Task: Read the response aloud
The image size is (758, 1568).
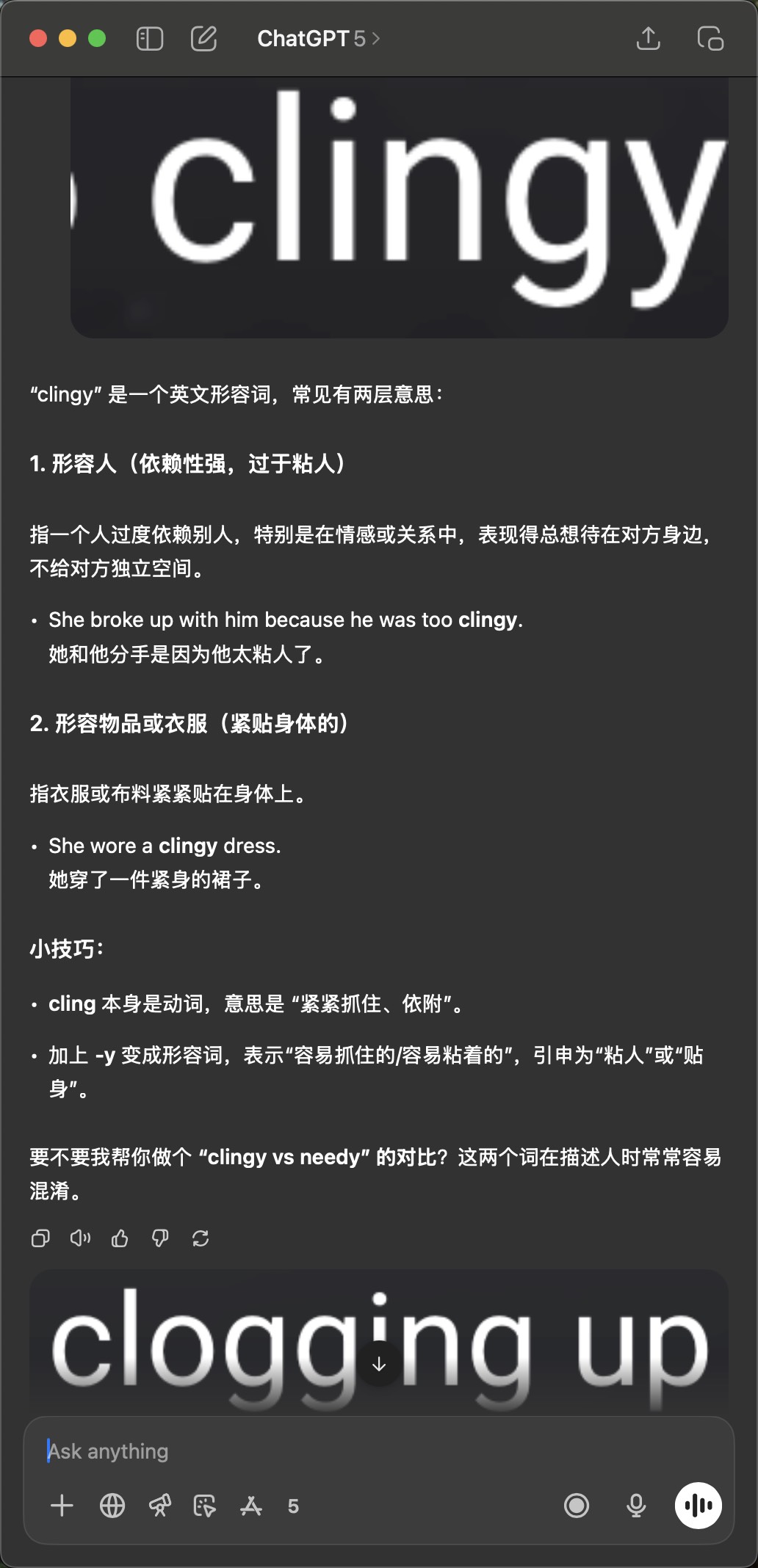Action: (x=80, y=1238)
